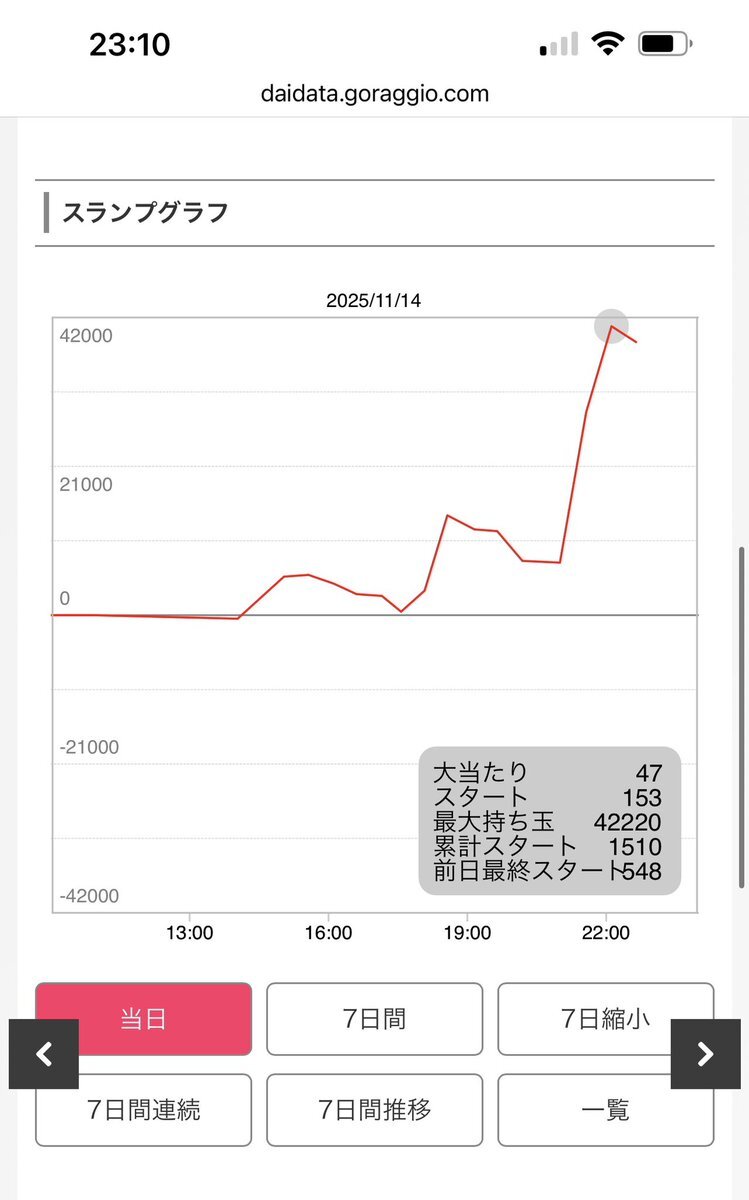Switch to 7日間推移 view

tap(374, 1109)
